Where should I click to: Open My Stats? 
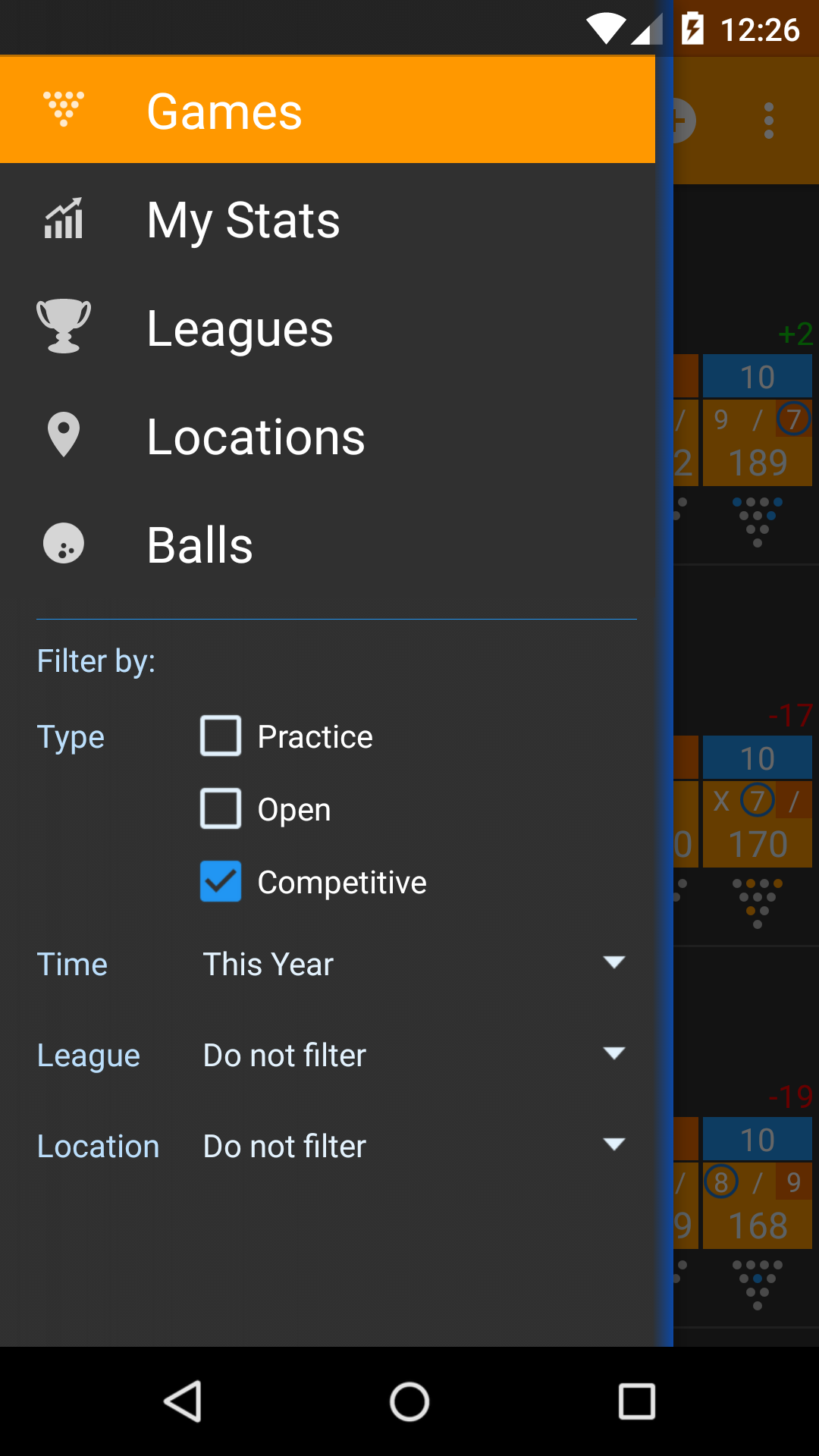coord(328,219)
